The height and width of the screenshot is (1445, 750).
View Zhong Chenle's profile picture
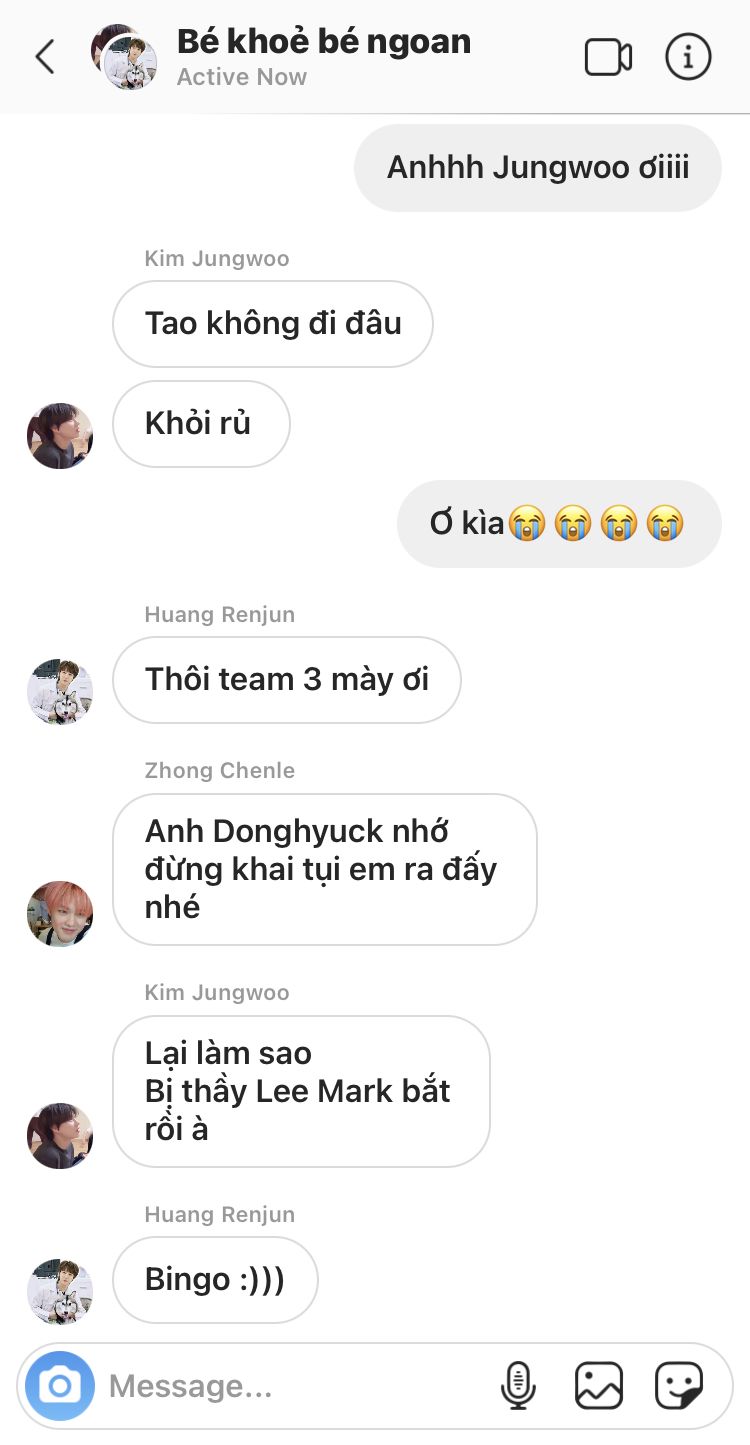[60, 914]
